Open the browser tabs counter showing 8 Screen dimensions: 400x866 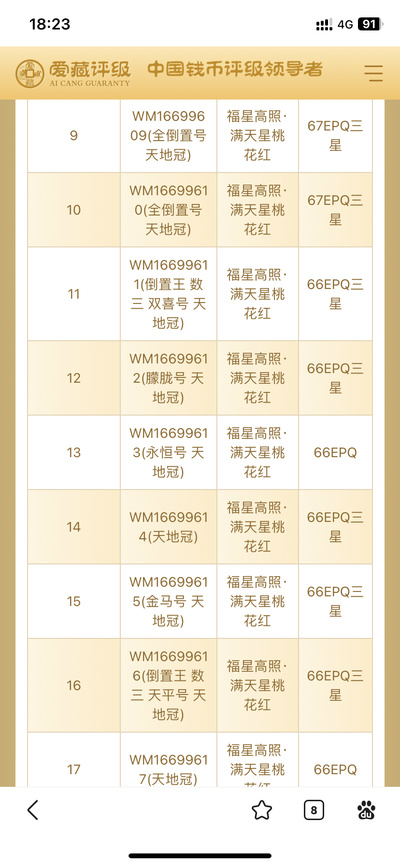tap(314, 810)
